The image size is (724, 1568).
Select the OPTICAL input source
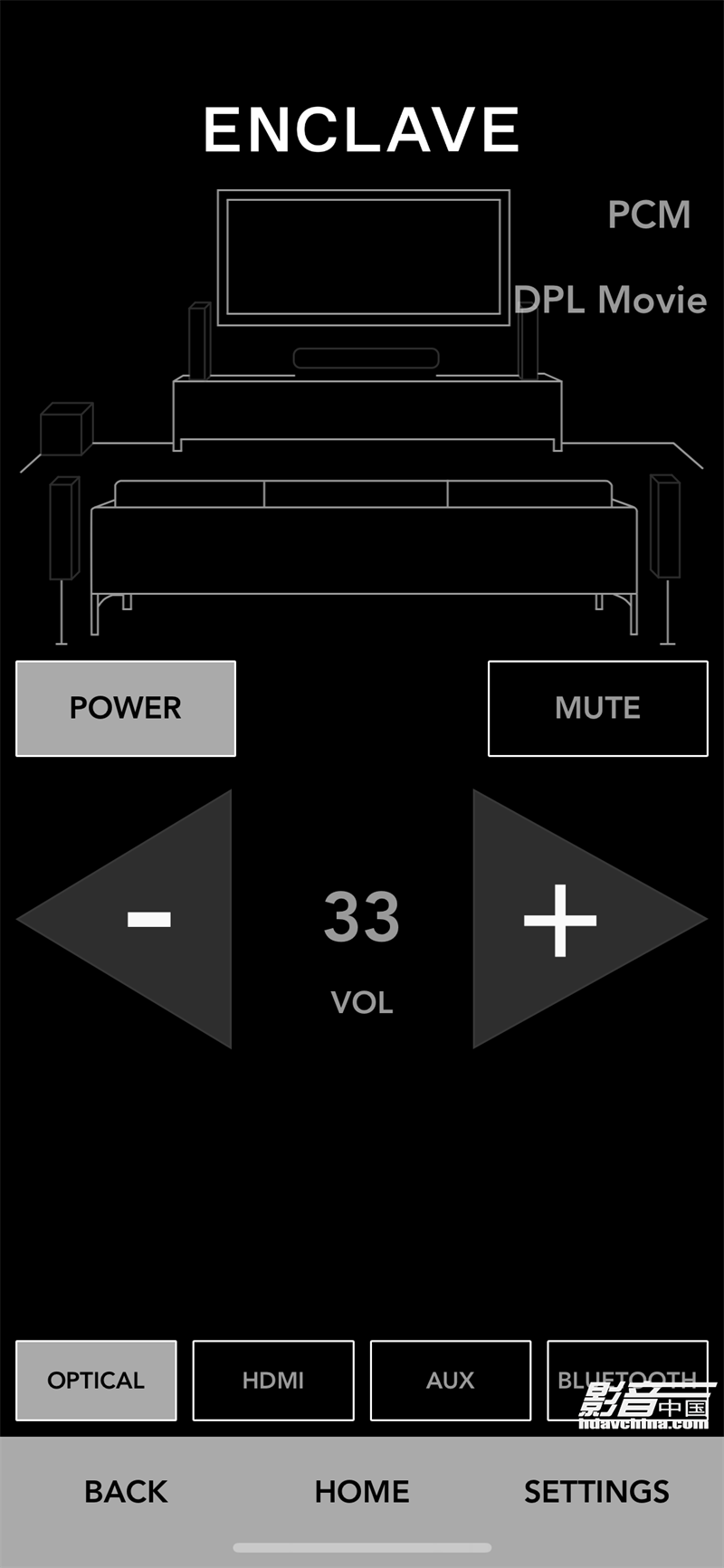click(96, 1380)
